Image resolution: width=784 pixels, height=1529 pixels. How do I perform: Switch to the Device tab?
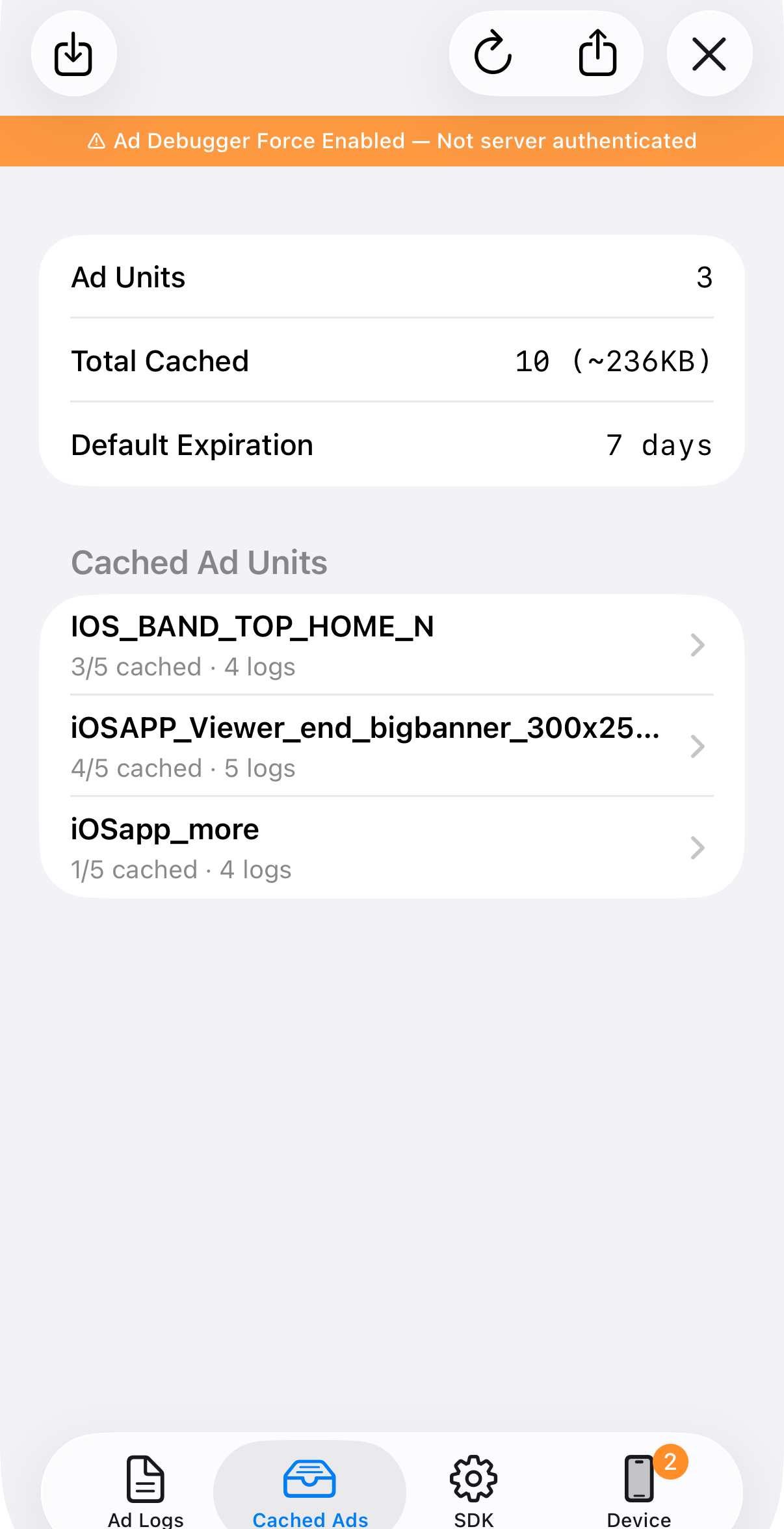tap(639, 1489)
